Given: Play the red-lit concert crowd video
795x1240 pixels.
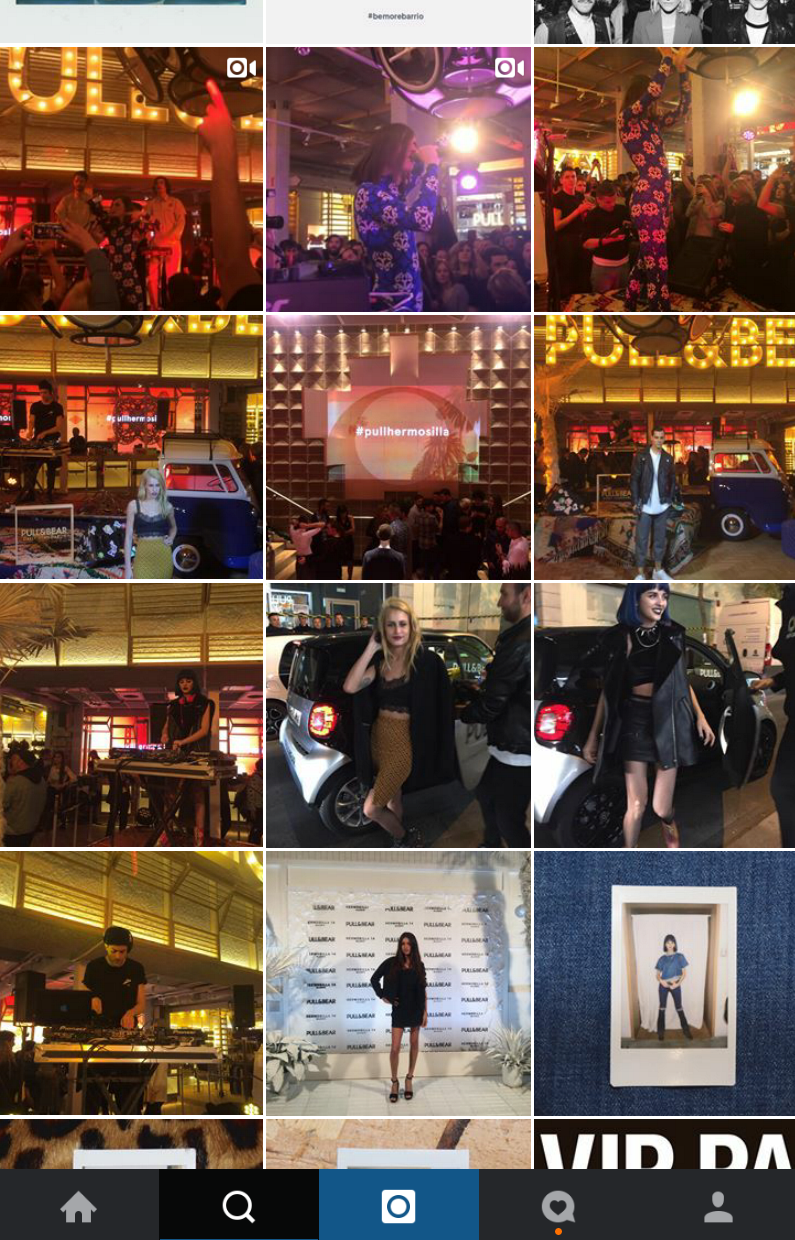Looking at the screenshot, I should [x=131, y=179].
